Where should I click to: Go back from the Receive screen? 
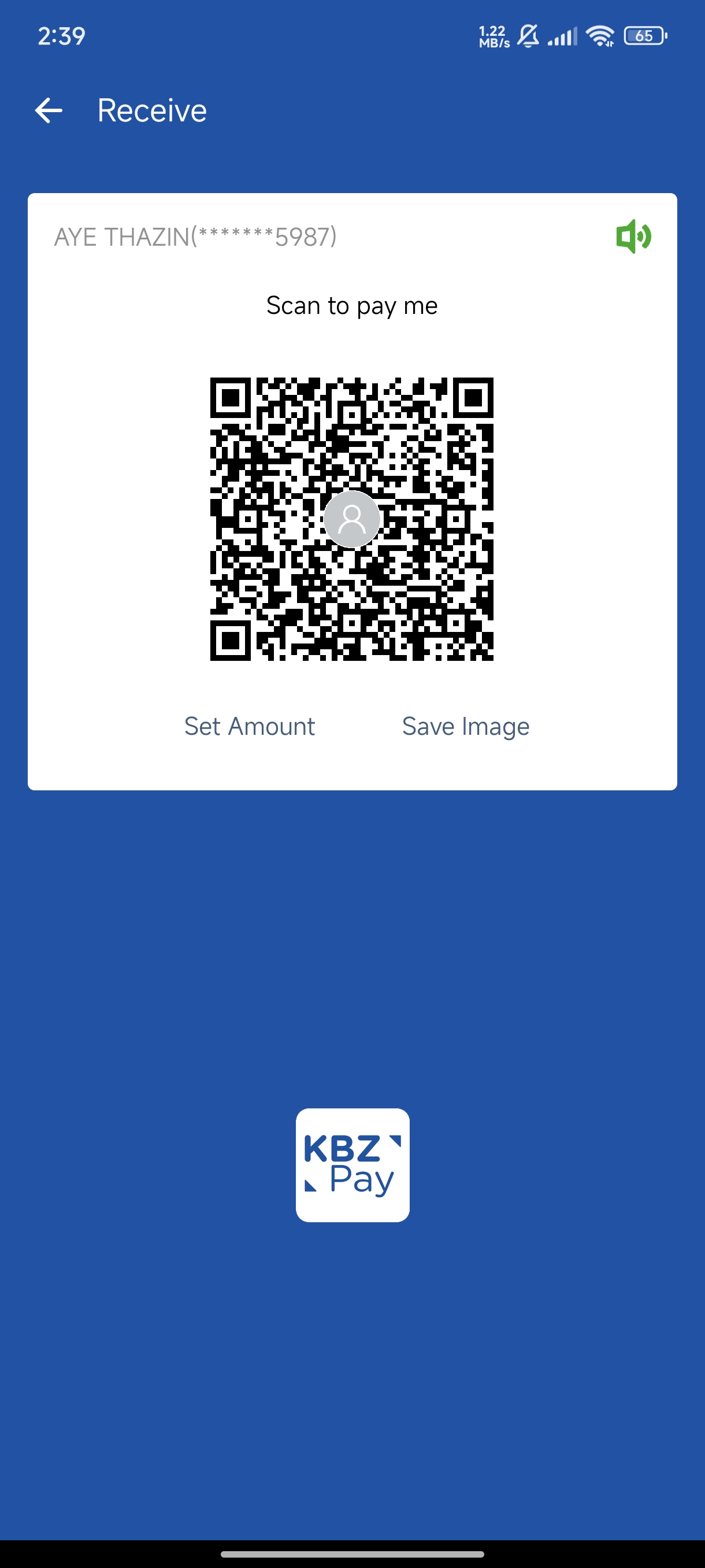(49, 111)
